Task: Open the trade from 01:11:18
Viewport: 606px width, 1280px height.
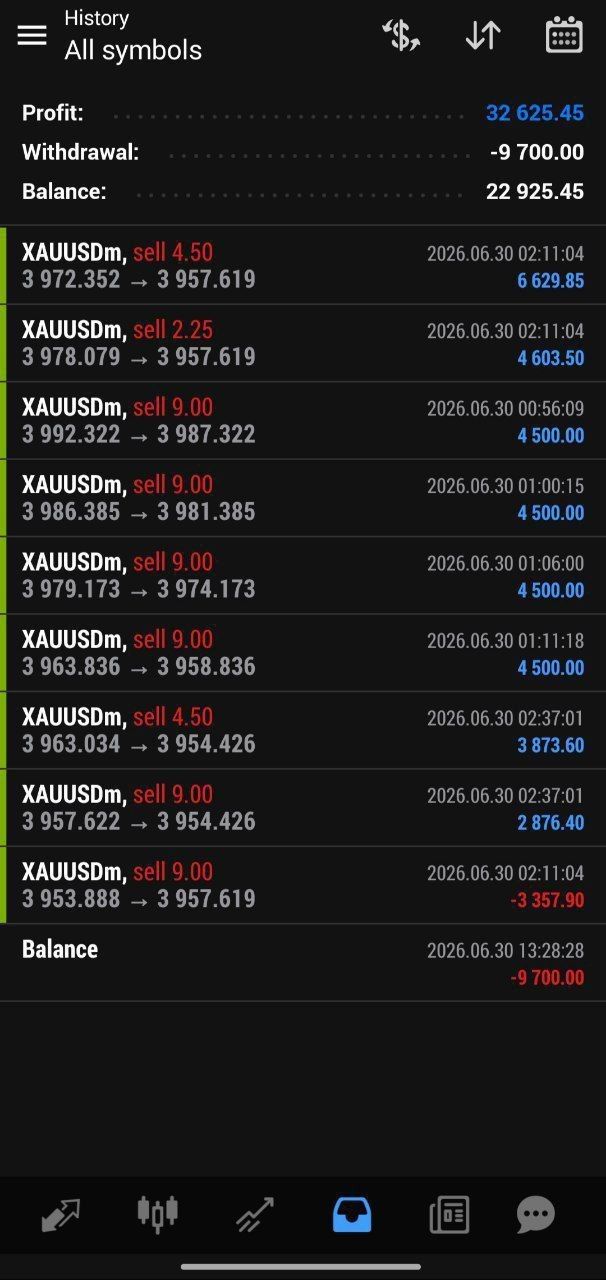Action: point(303,653)
